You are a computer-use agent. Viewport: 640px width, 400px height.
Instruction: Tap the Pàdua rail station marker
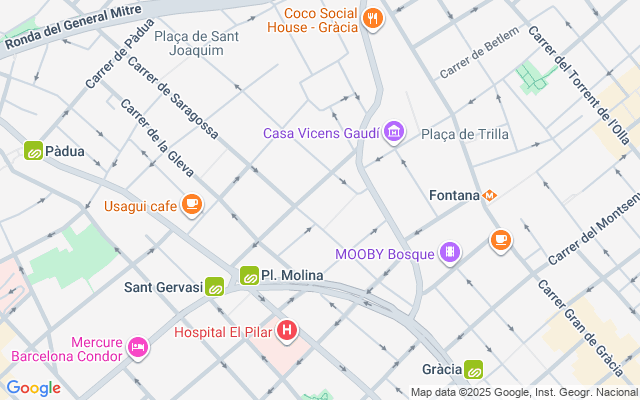pos(34,151)
